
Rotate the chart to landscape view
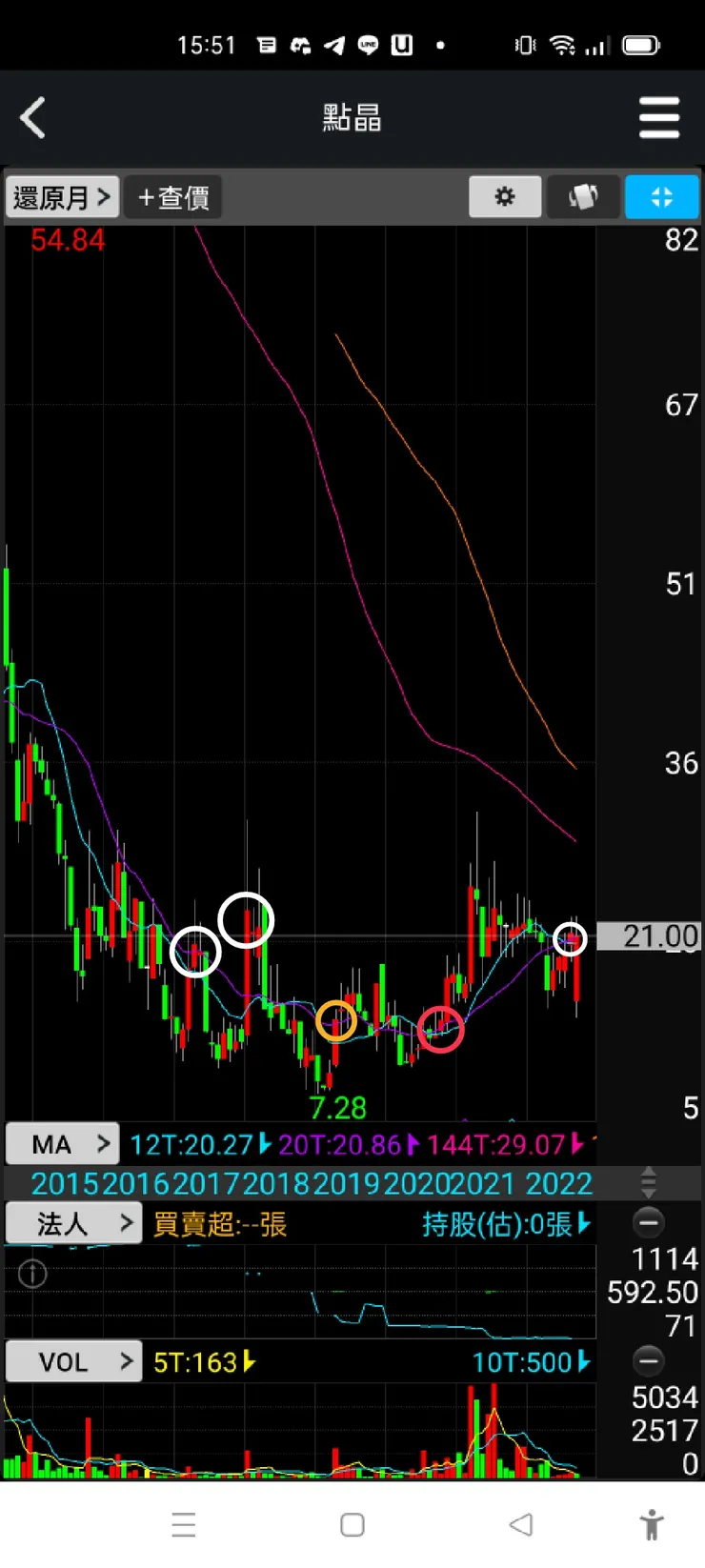point(583,197)
